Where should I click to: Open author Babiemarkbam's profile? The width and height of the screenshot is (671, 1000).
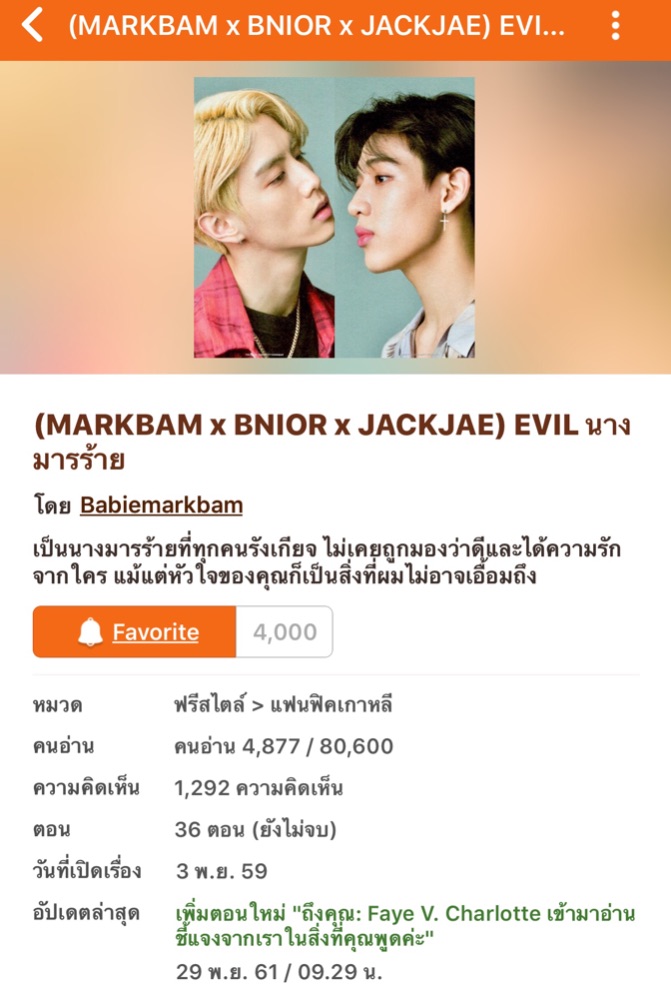point(161,505)
